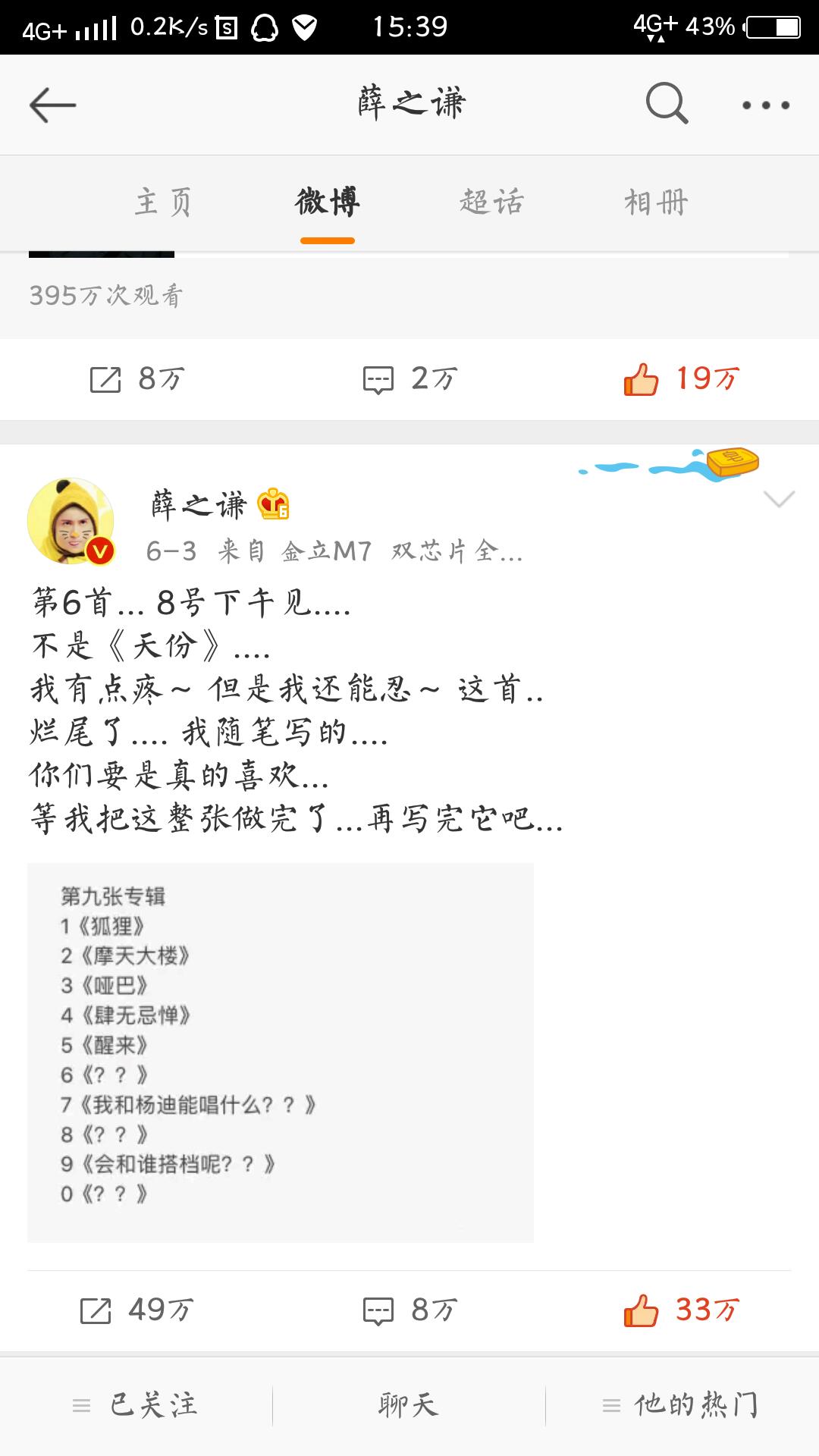
Task: Open comments showing 8万
Action: [409, 1310]
